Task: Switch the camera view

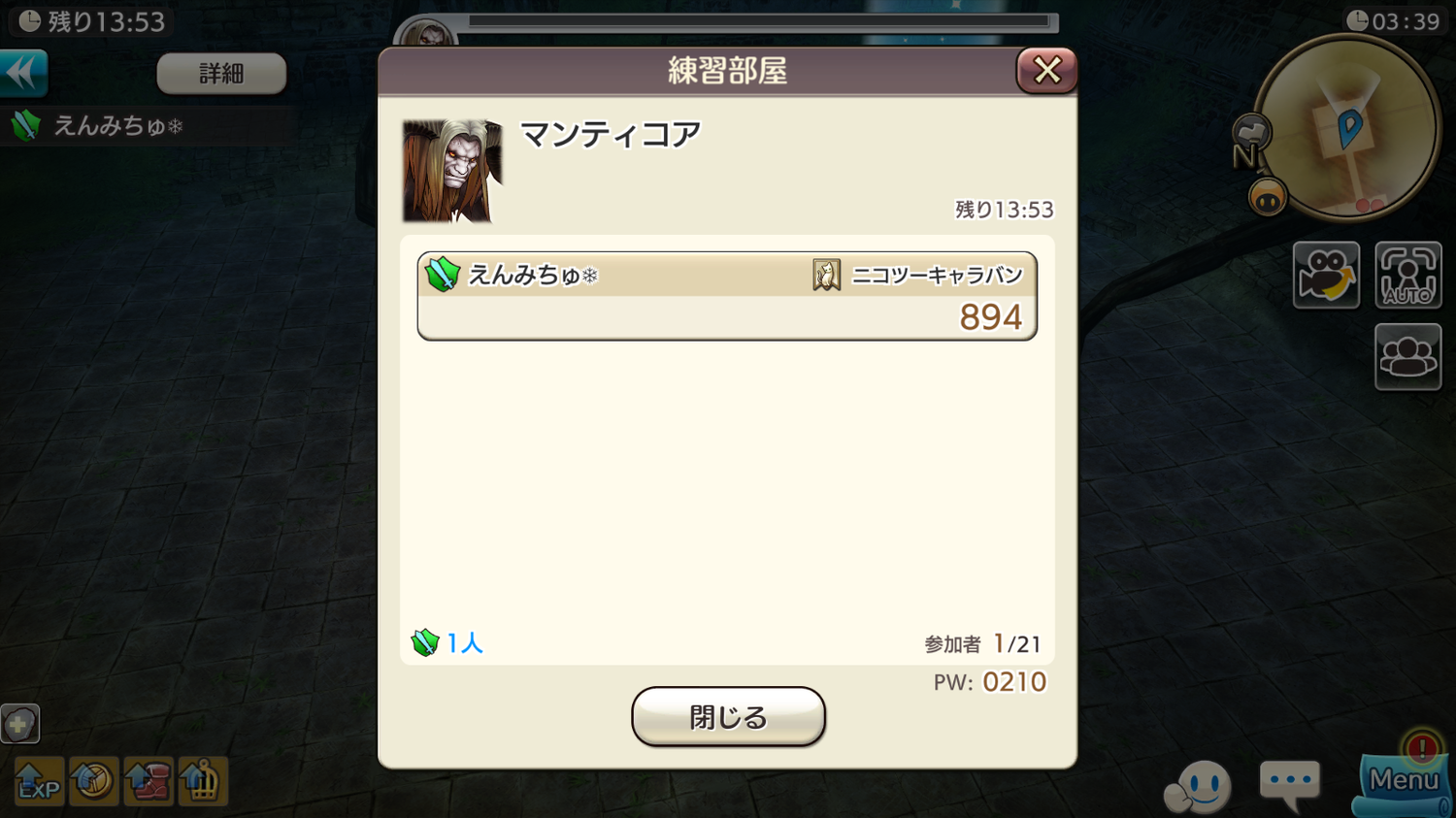Action: coord(1326,276)
